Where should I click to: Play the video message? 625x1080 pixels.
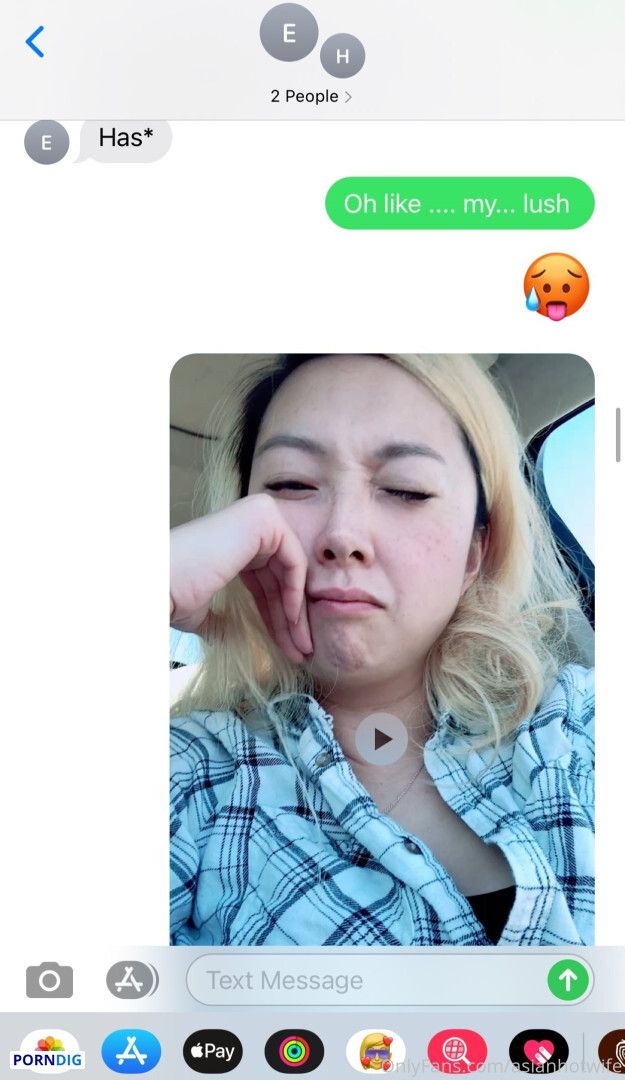[x=381, y=738]
